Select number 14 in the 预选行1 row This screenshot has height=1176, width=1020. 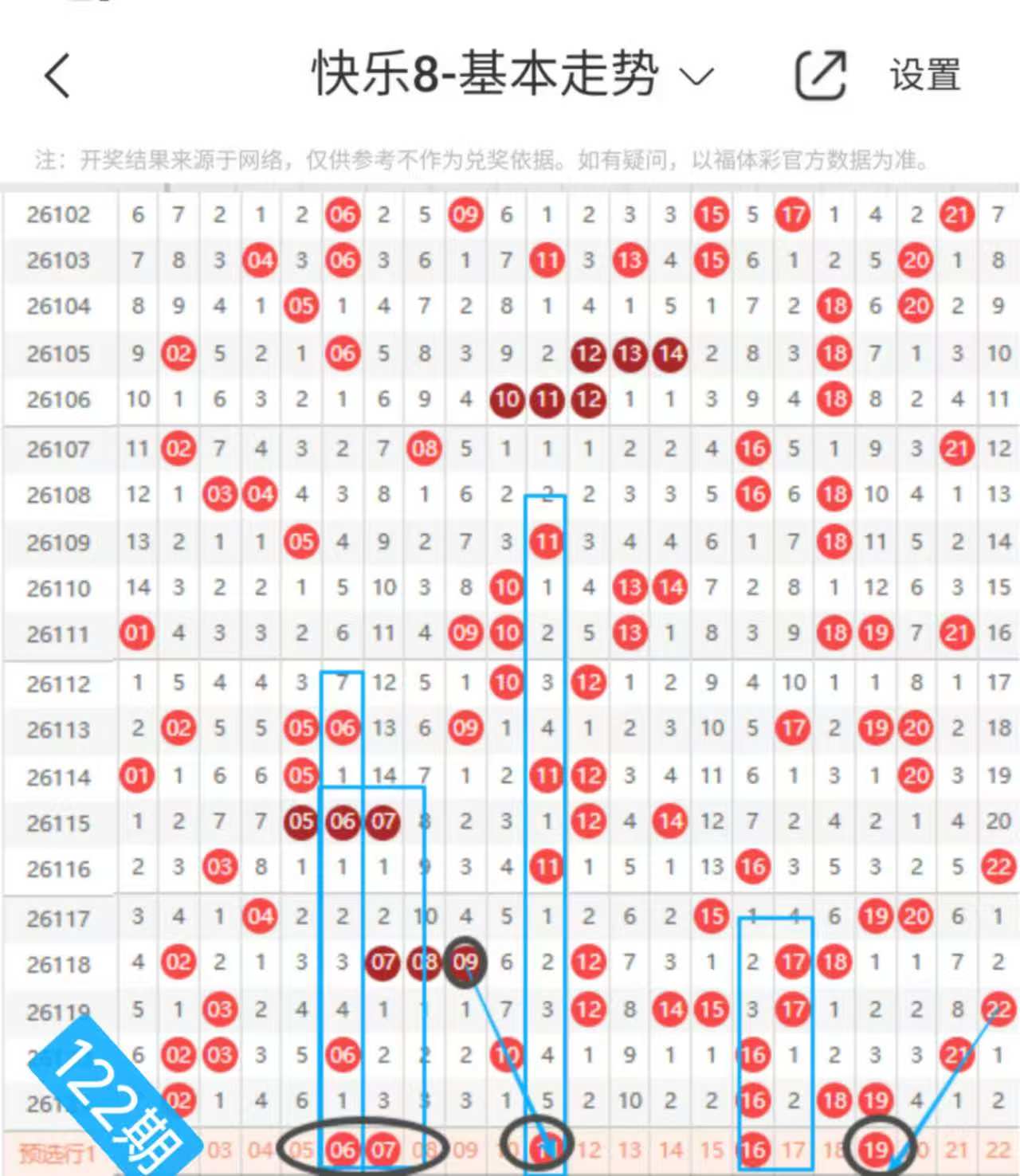point(670,1150)
